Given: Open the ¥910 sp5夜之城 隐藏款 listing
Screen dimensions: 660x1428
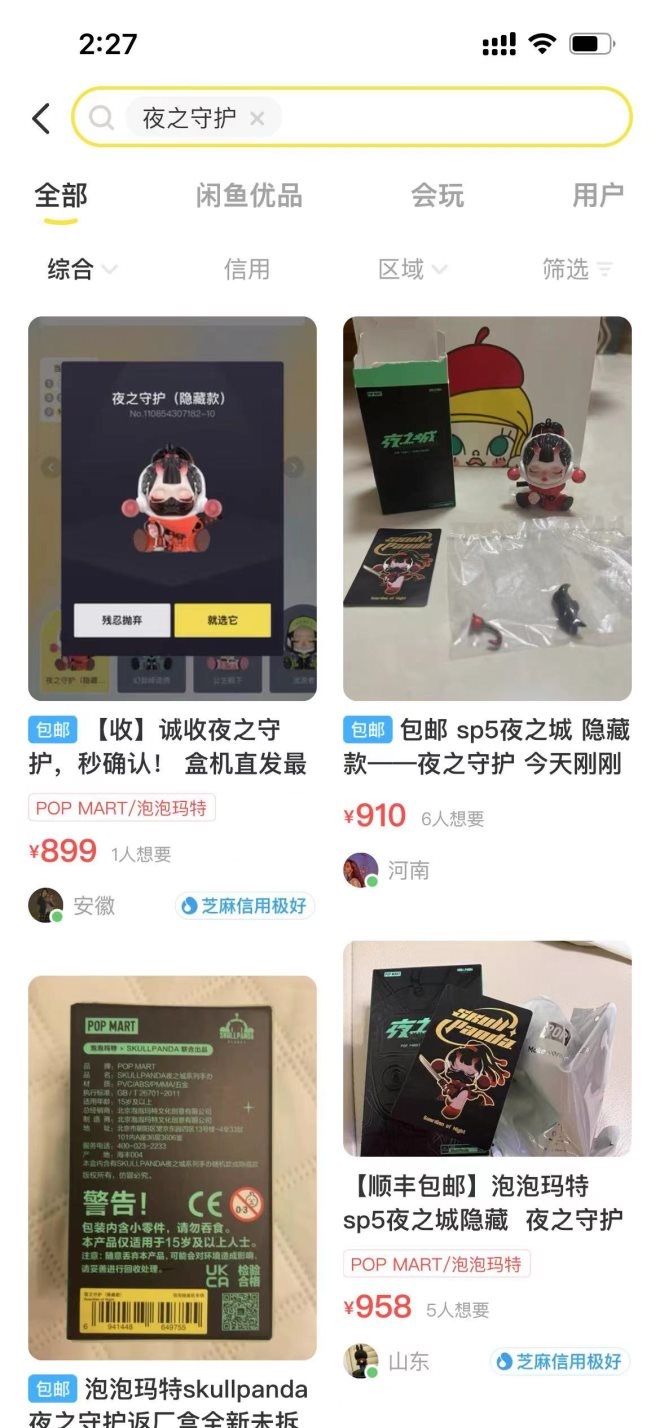Looking at the screenshot, I should [x=487, y=508].
